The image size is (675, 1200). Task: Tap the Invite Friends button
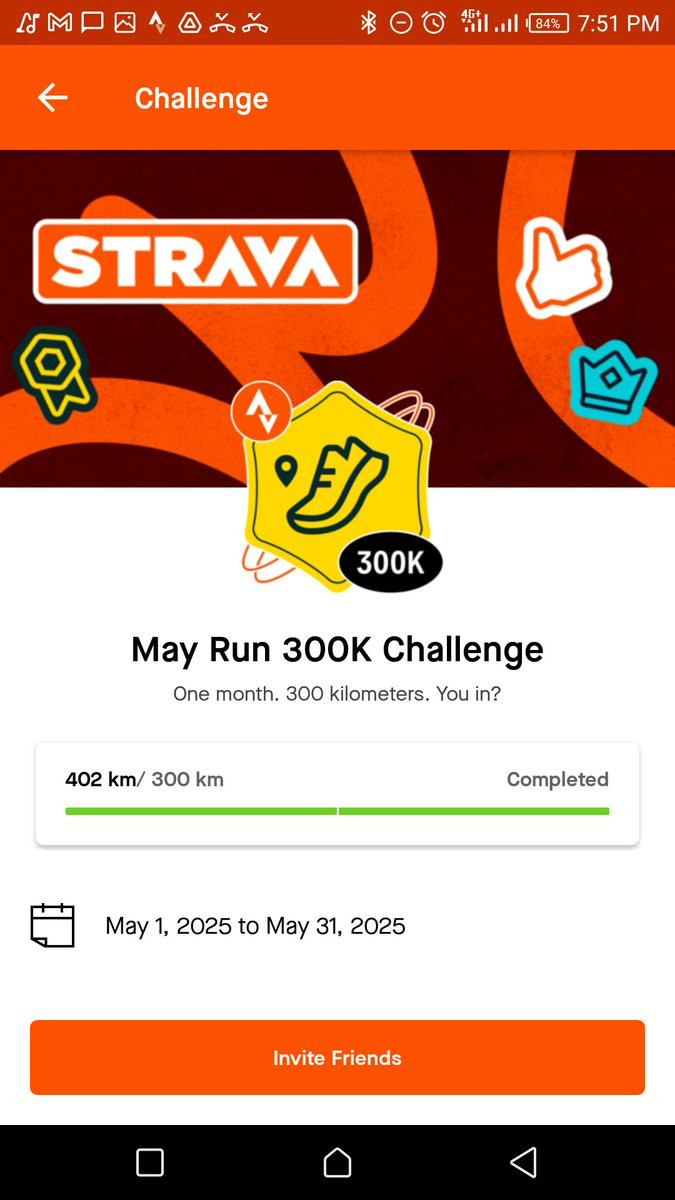click(x=337, y=1057)
